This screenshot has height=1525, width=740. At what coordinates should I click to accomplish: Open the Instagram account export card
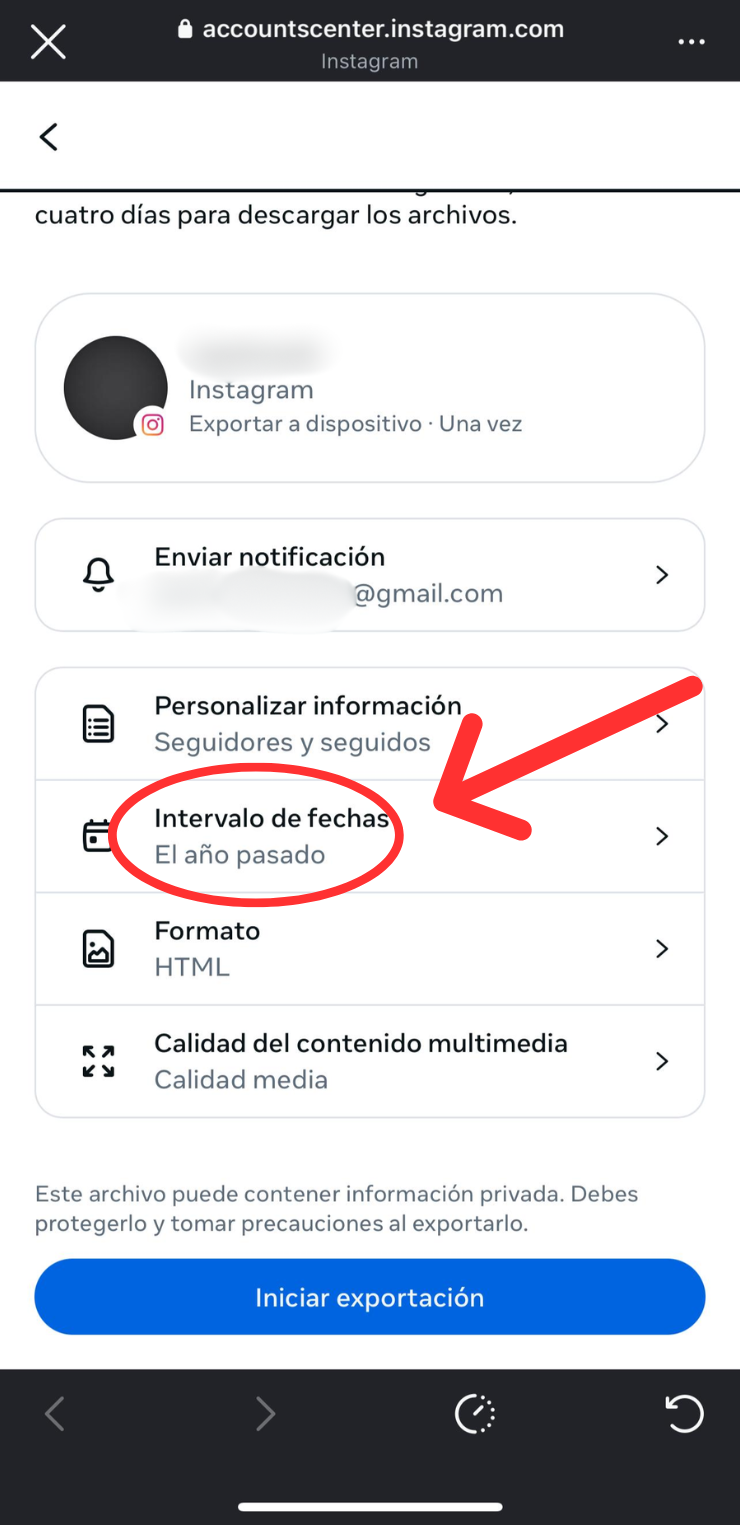pos(369,388)
